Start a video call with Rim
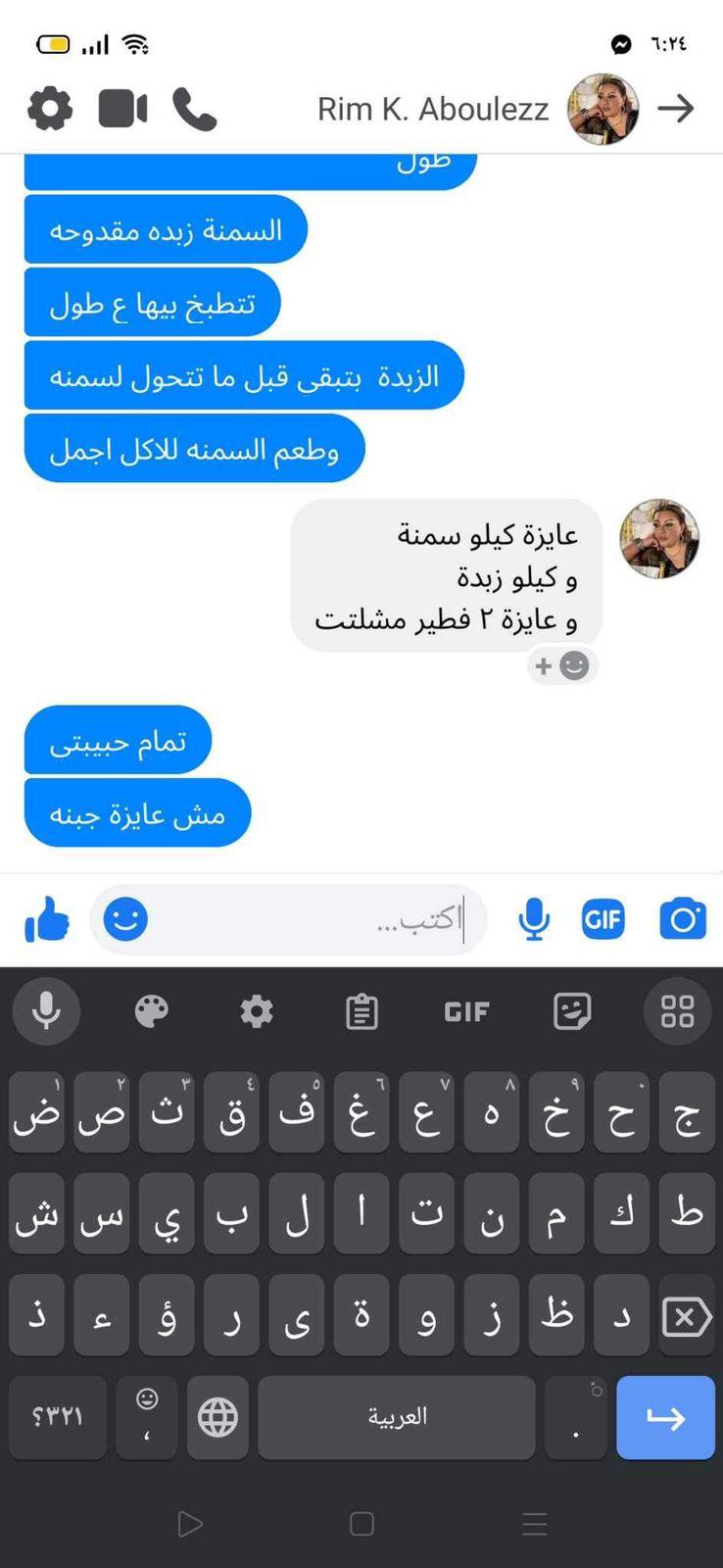The width and height of the screenshot is (723, 1568). point(123,109)
